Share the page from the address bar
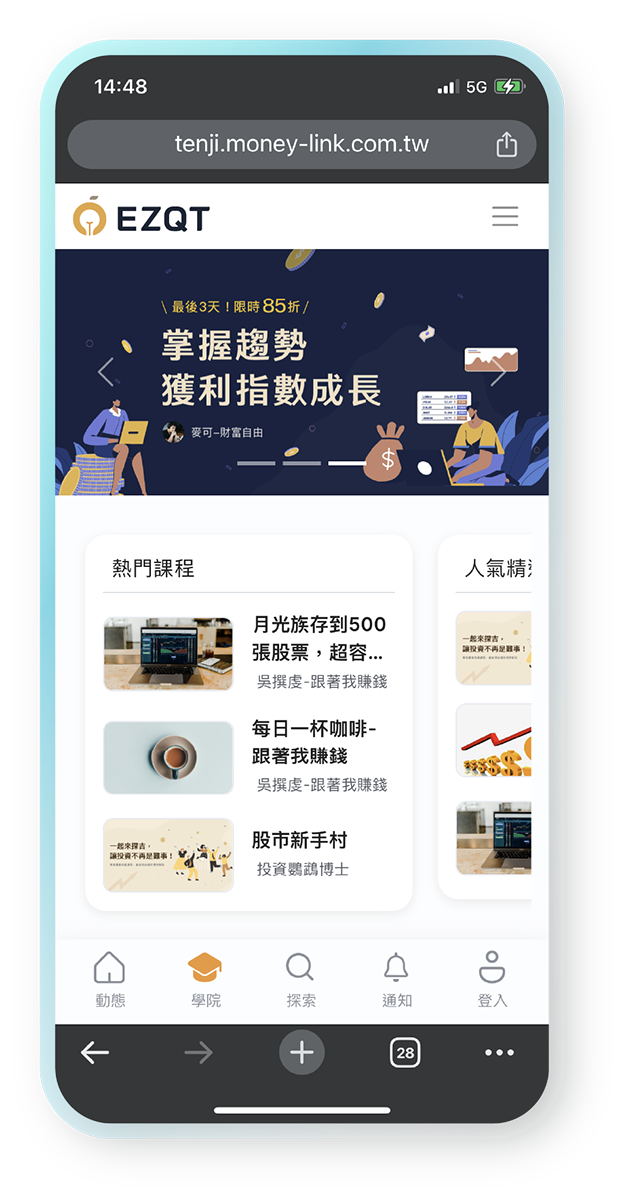The width and height of the screenshot is (626, 1200). pos(507,144)
